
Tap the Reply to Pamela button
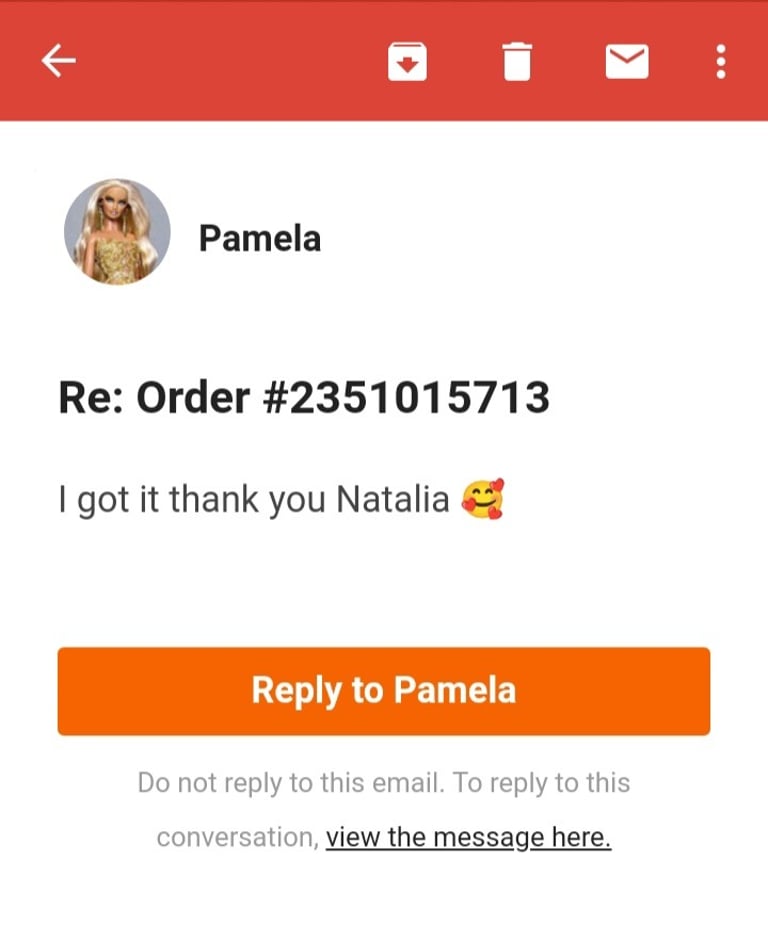click(383, 691)
